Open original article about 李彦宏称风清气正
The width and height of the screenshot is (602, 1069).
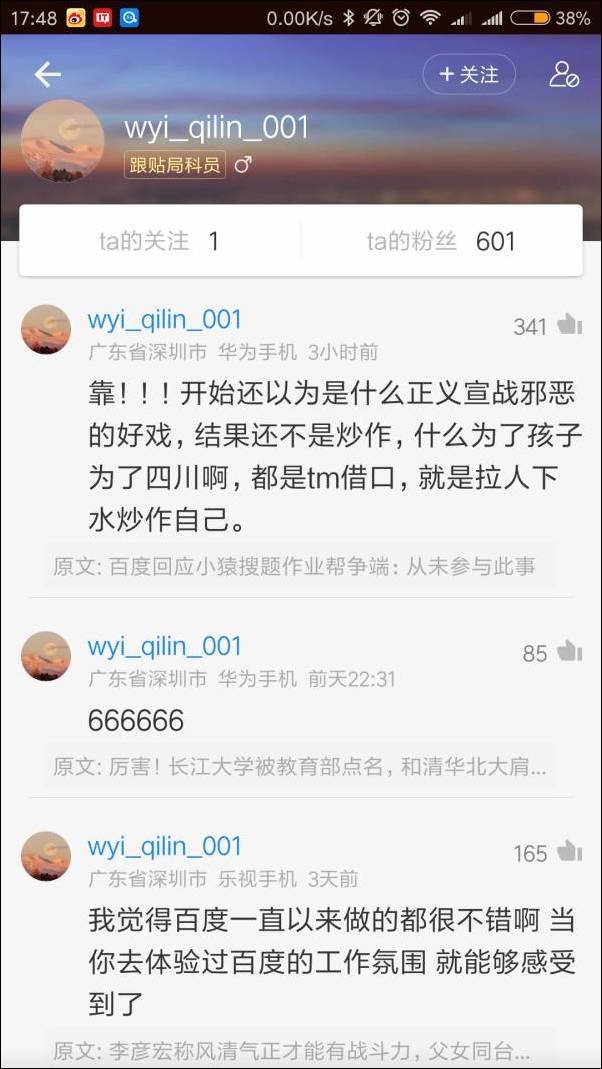(292, 1051)
